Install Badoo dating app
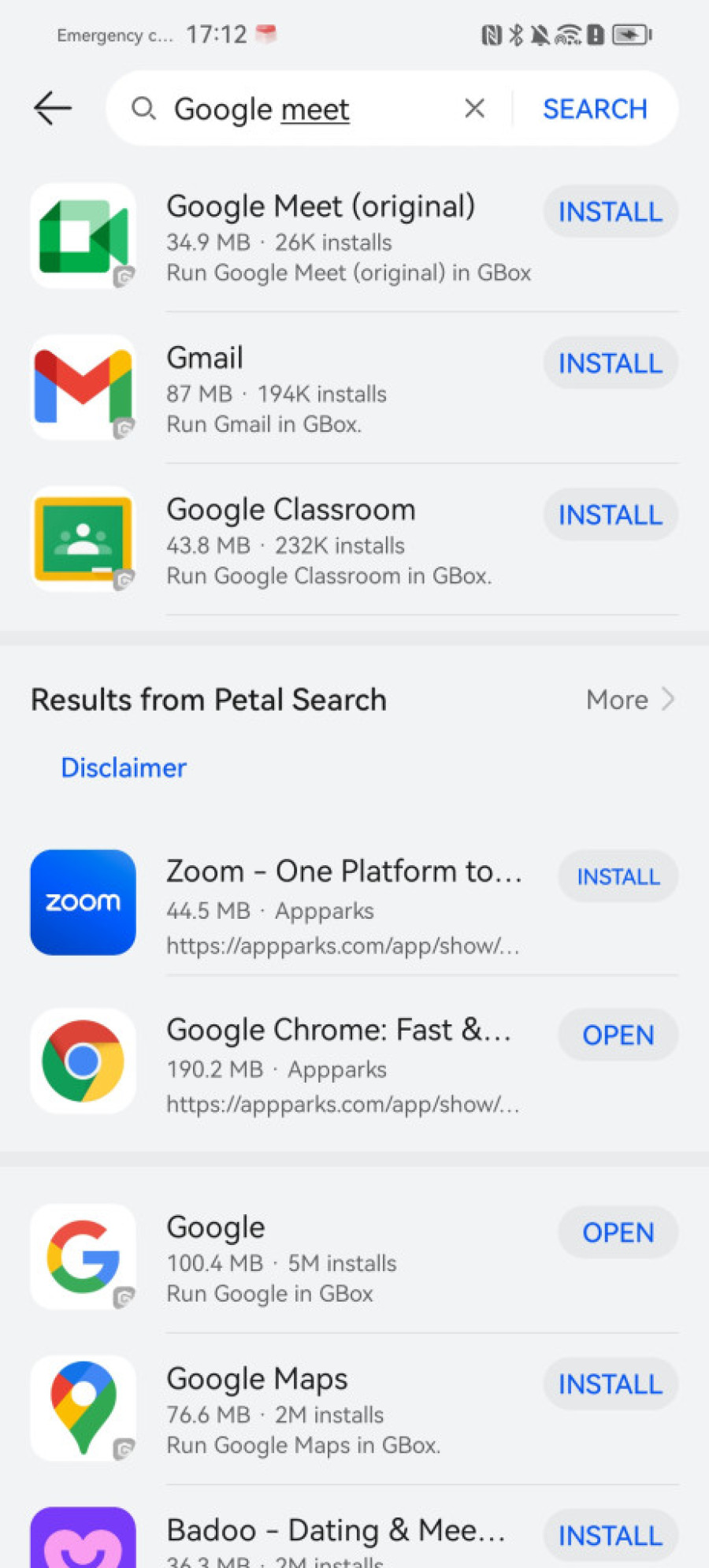The width and height of the screenshot is (709, 1568). coord(610,1536)
